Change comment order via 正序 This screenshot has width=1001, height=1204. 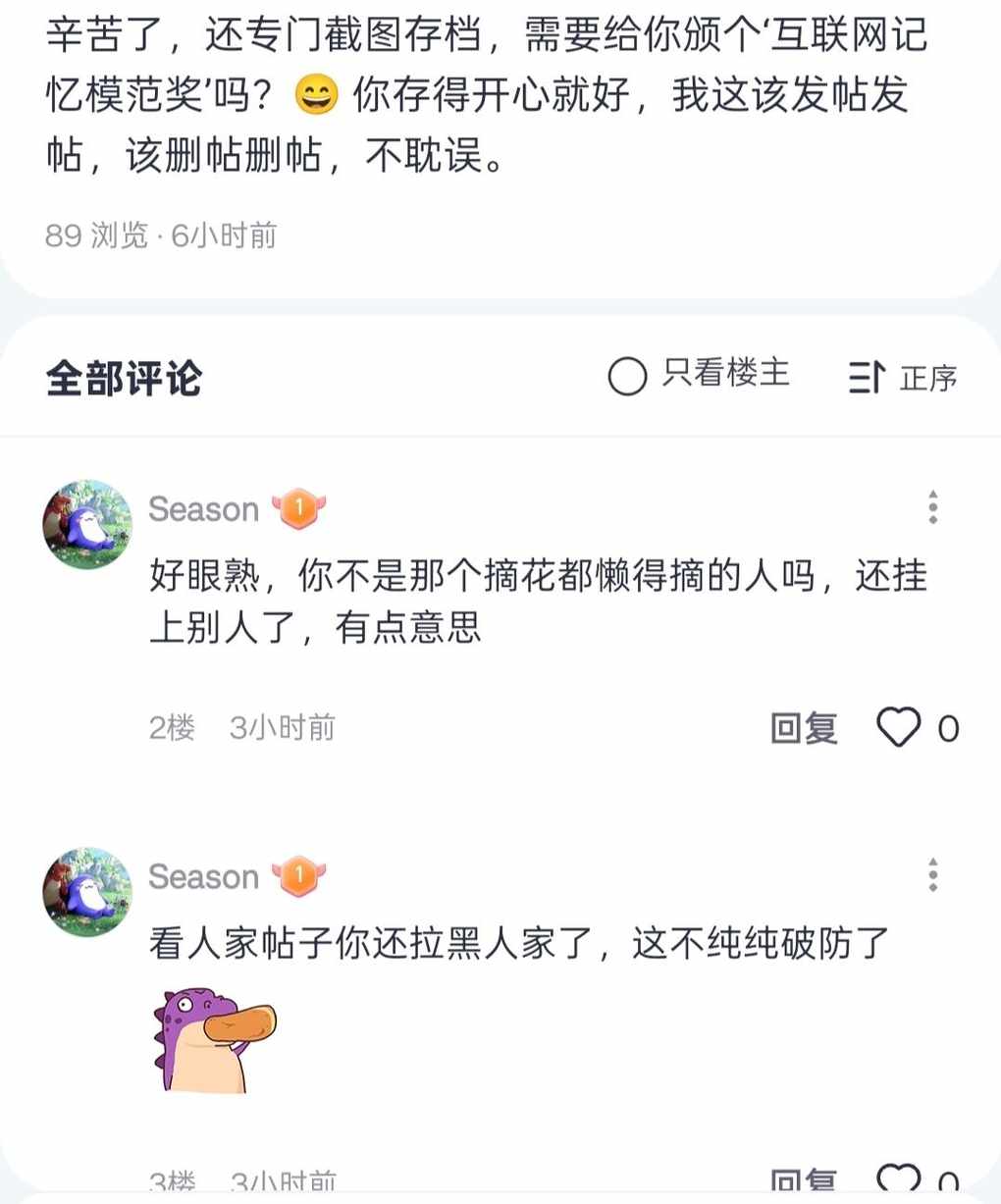[902, 377]
